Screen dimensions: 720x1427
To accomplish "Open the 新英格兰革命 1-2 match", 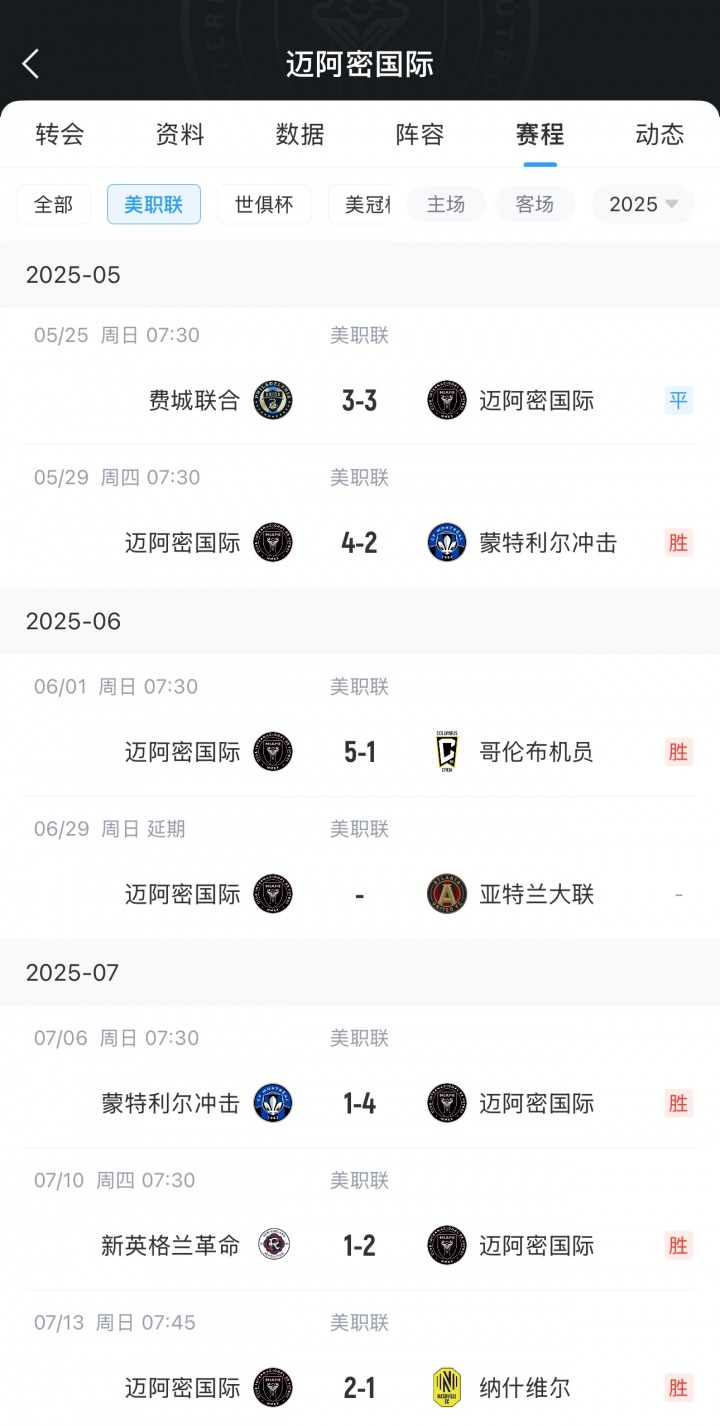I will [x=360, y=1245].
